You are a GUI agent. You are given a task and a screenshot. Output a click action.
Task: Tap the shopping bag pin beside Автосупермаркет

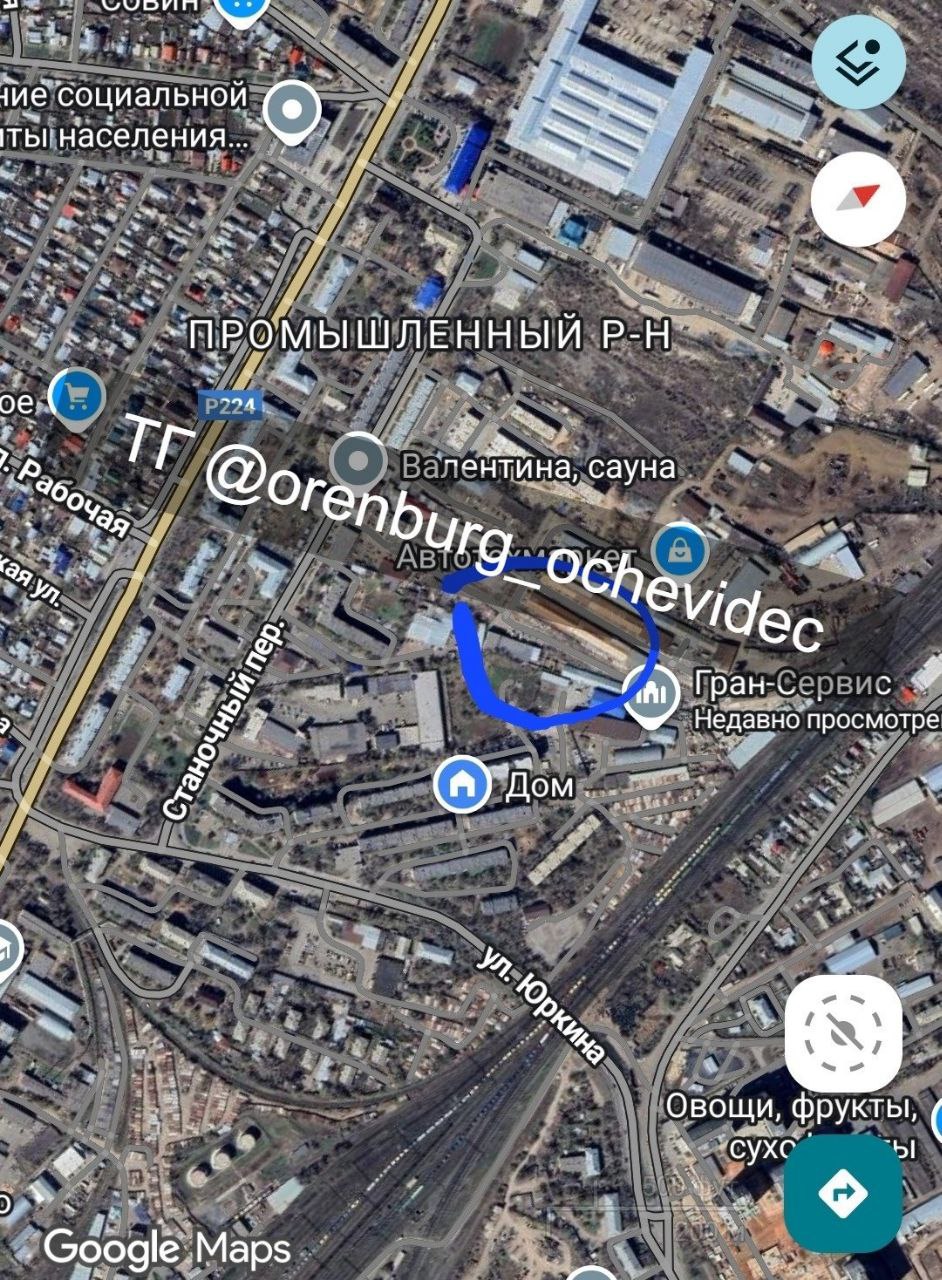(680, 548)
